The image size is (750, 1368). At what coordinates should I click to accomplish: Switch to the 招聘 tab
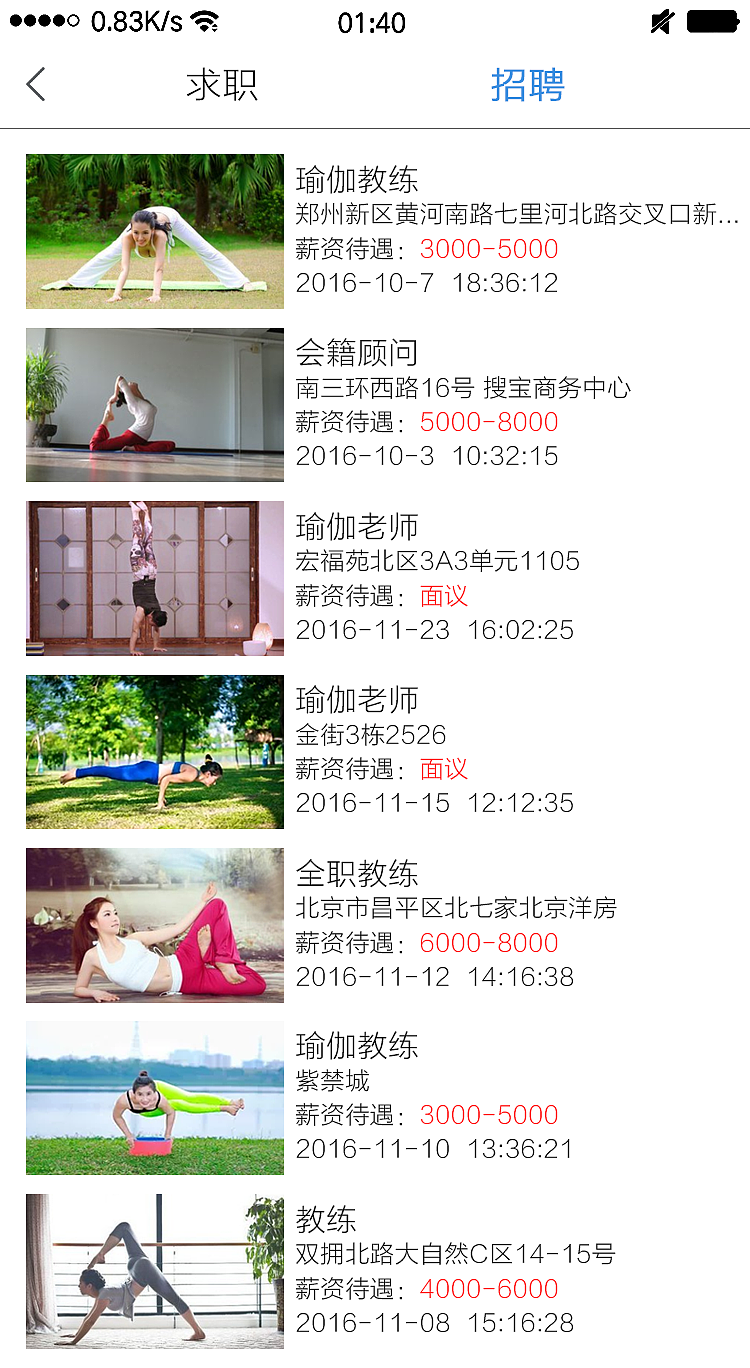pyautogui.click(x=529, y=85)
